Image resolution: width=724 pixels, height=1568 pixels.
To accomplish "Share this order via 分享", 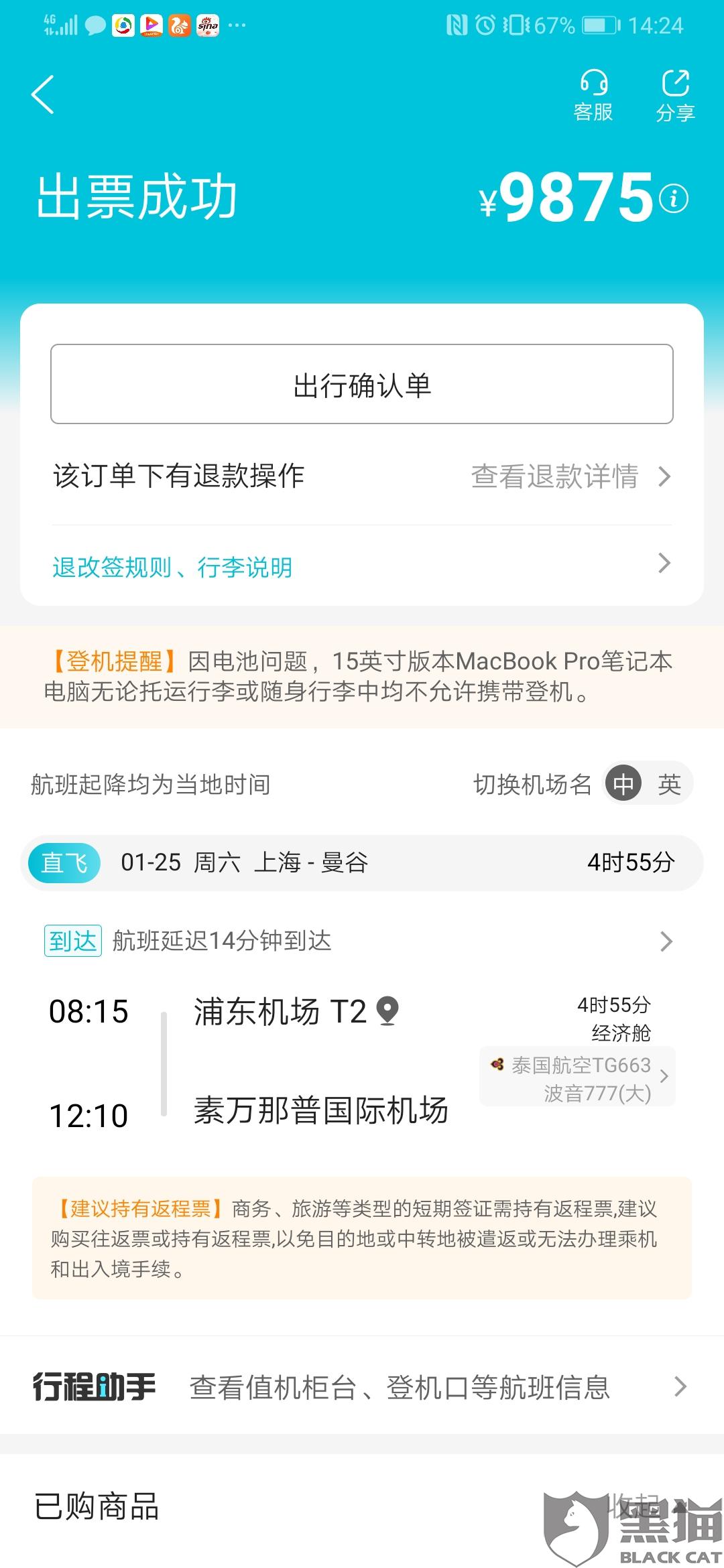I will 675,96.
